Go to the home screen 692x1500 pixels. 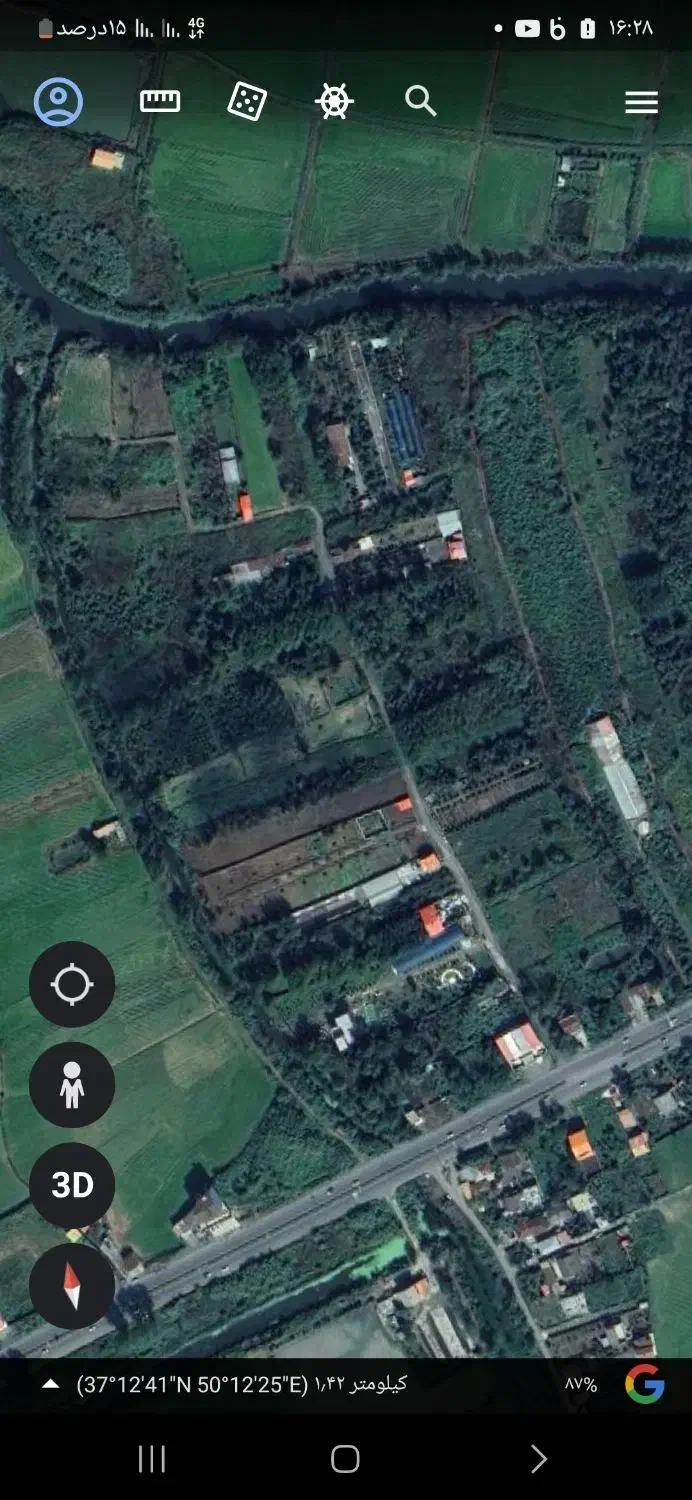click(345, 1459)
